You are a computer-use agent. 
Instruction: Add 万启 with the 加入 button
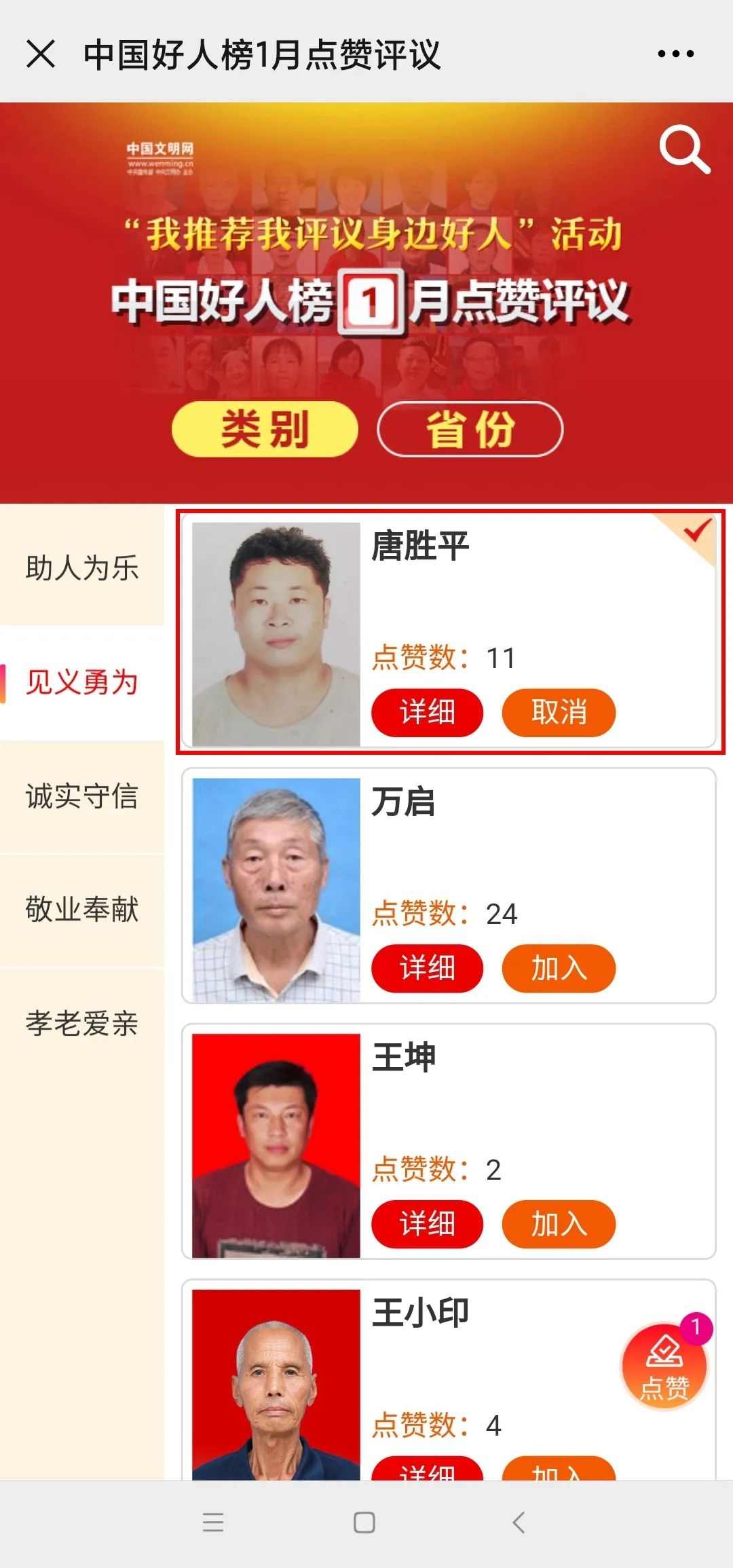pyautogui.click(x=558, y=968)
